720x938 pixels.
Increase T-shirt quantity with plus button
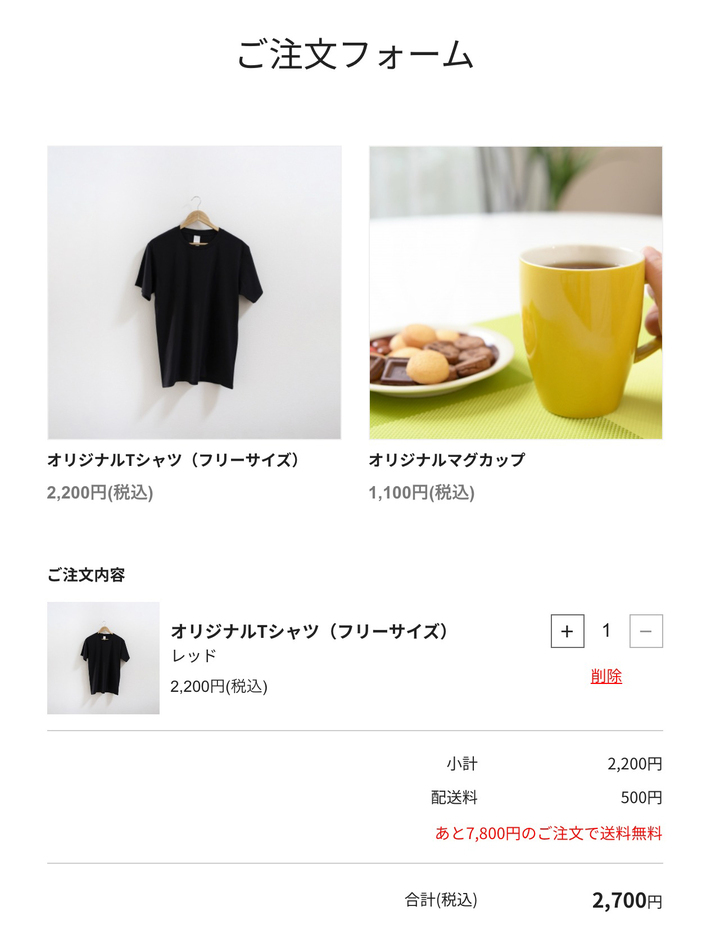click(567, 631)
